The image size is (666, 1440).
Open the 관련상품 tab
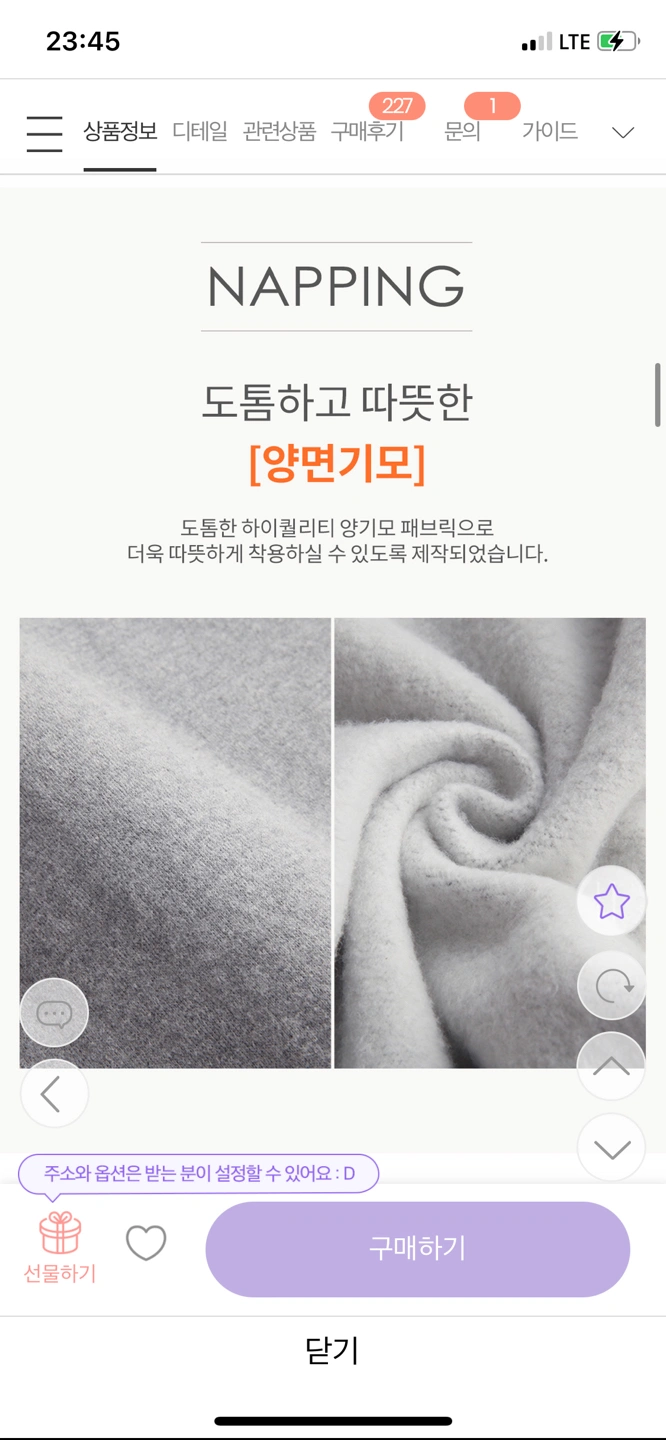(x=279, y=131)
